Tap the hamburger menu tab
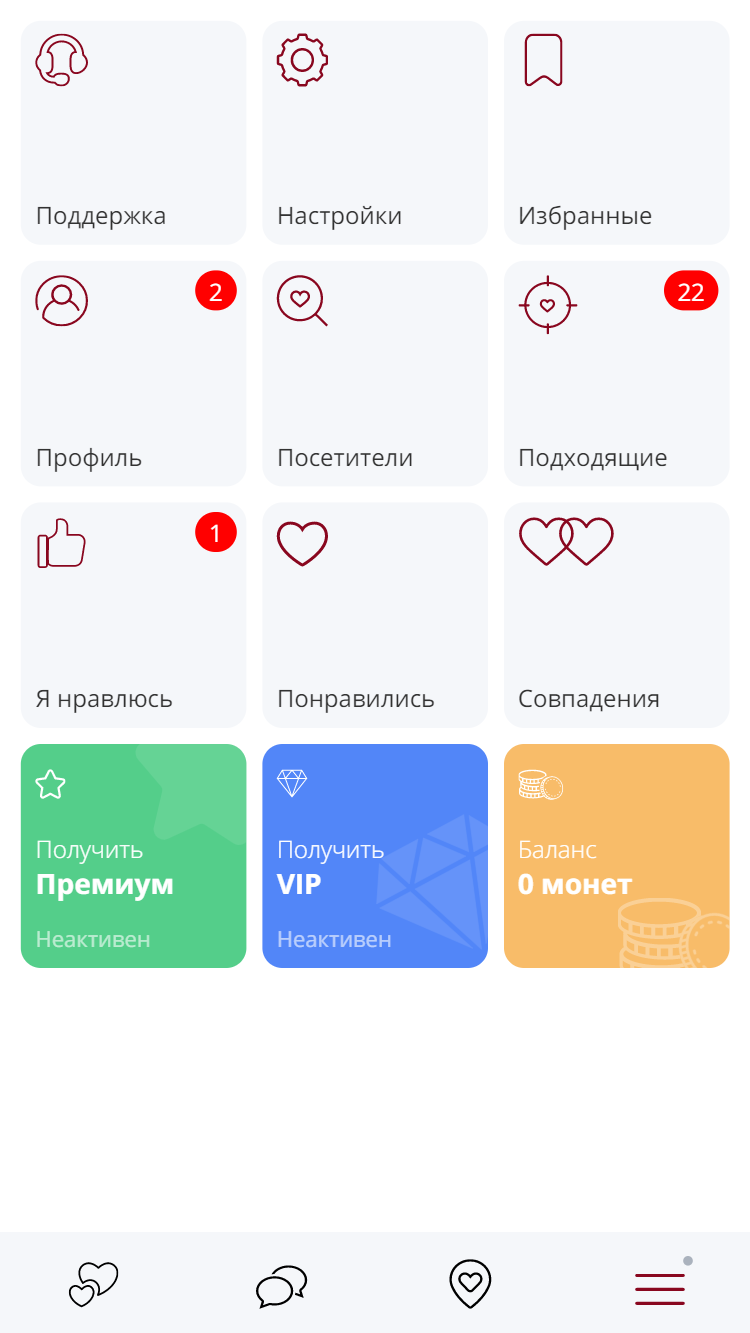The height and width of the screenshot is (1333, 750). 660,1289
